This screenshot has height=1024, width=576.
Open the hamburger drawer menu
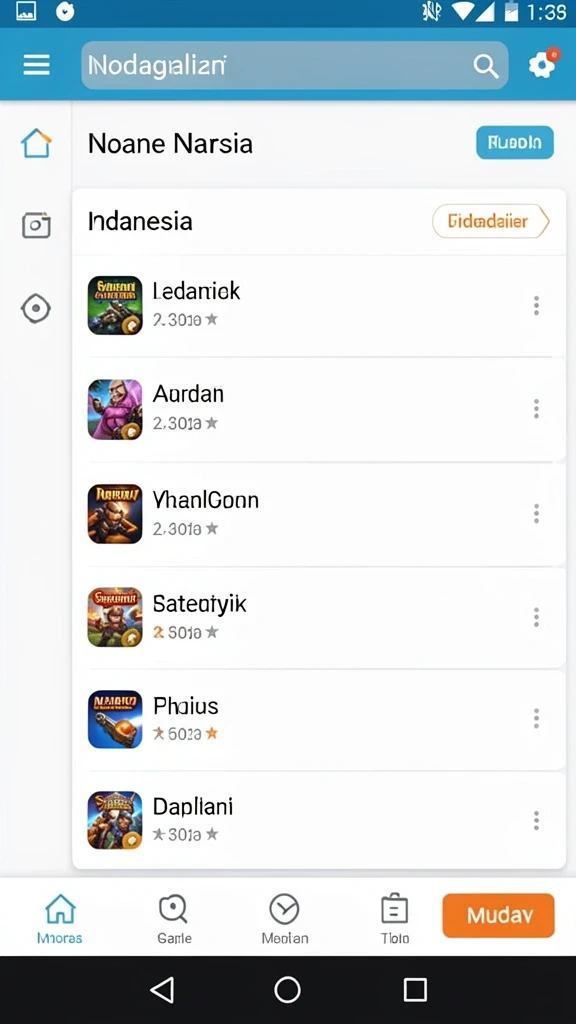click(37, 65)
